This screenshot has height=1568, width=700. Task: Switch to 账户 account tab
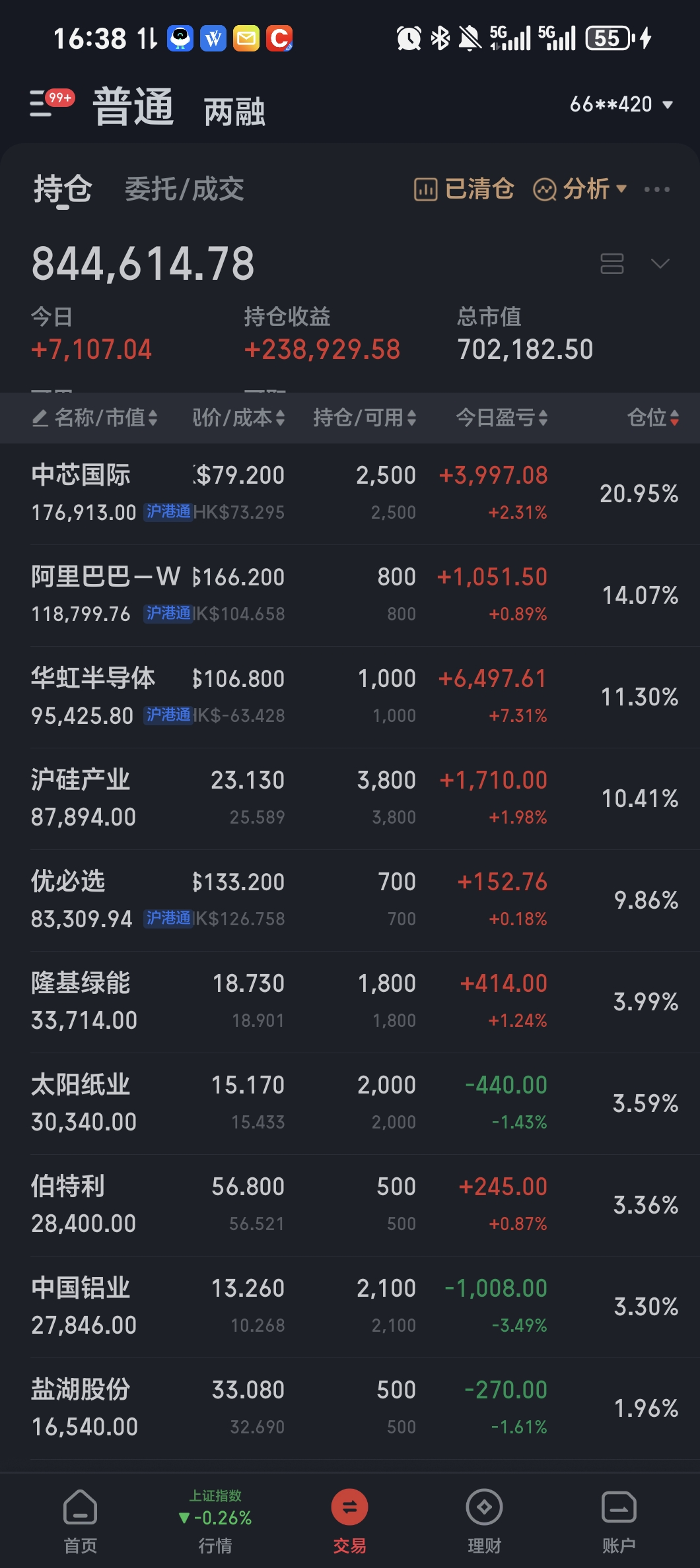619,1518
